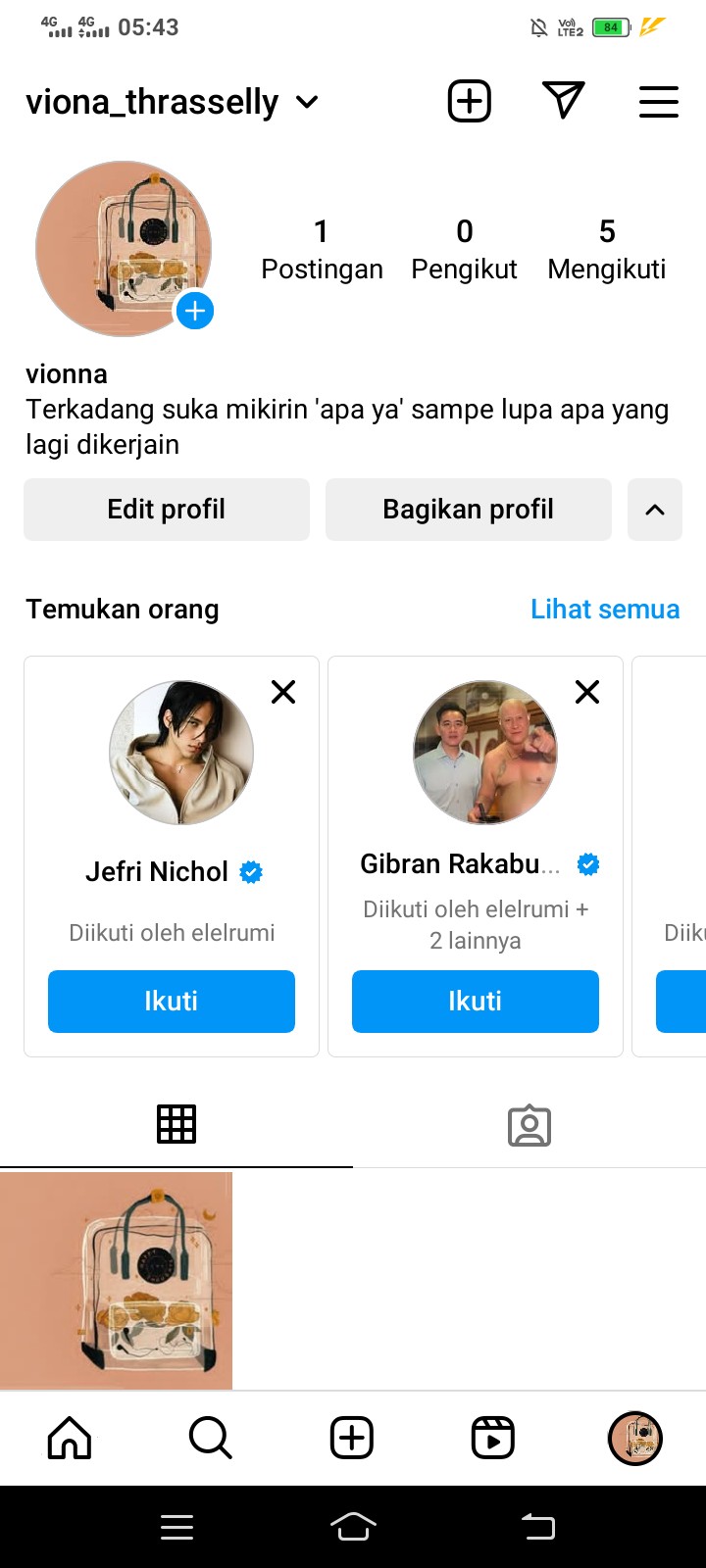Select Bagikan profil

tap(468, 510)
